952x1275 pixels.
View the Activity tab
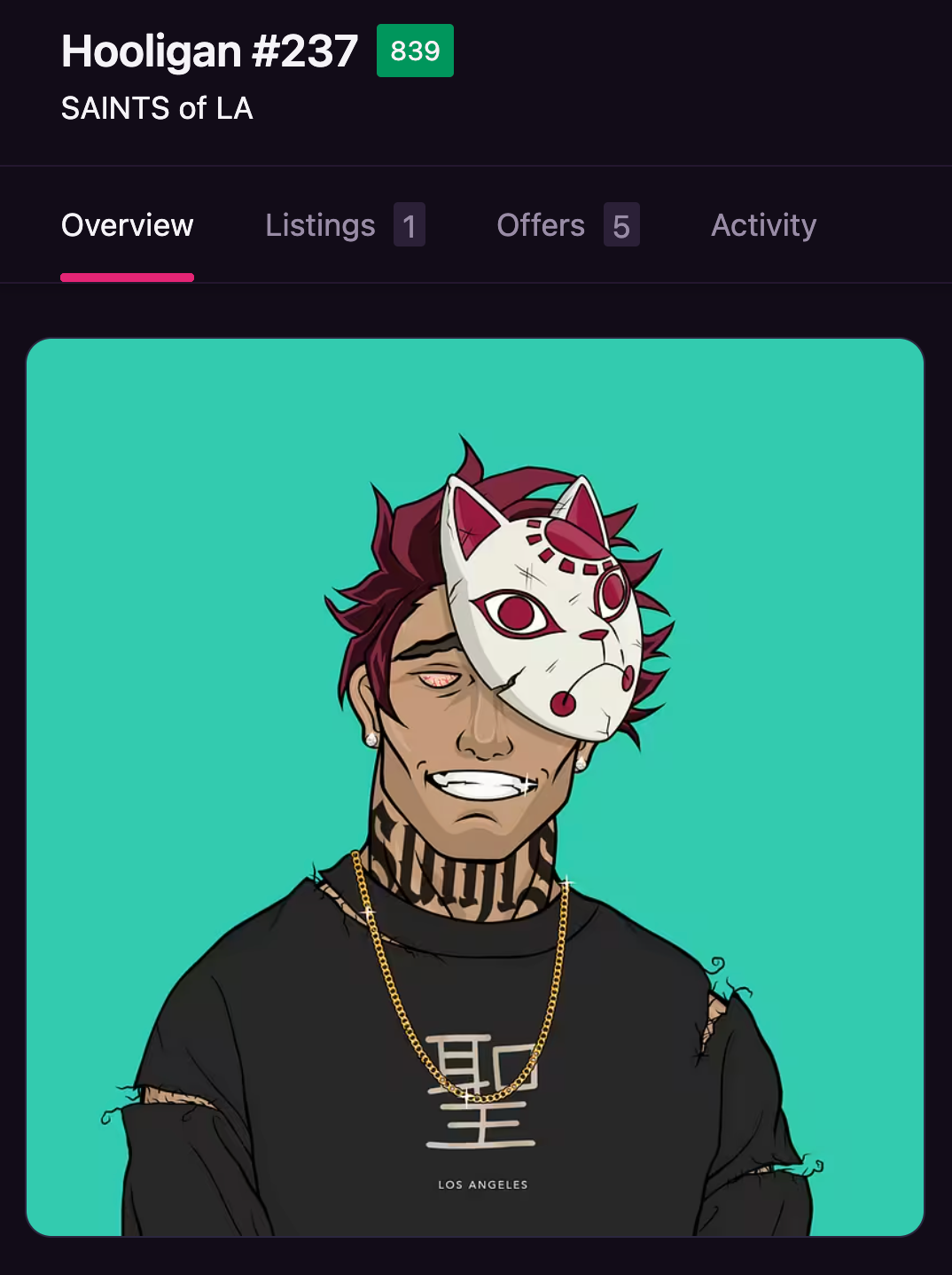pos(763,225)
